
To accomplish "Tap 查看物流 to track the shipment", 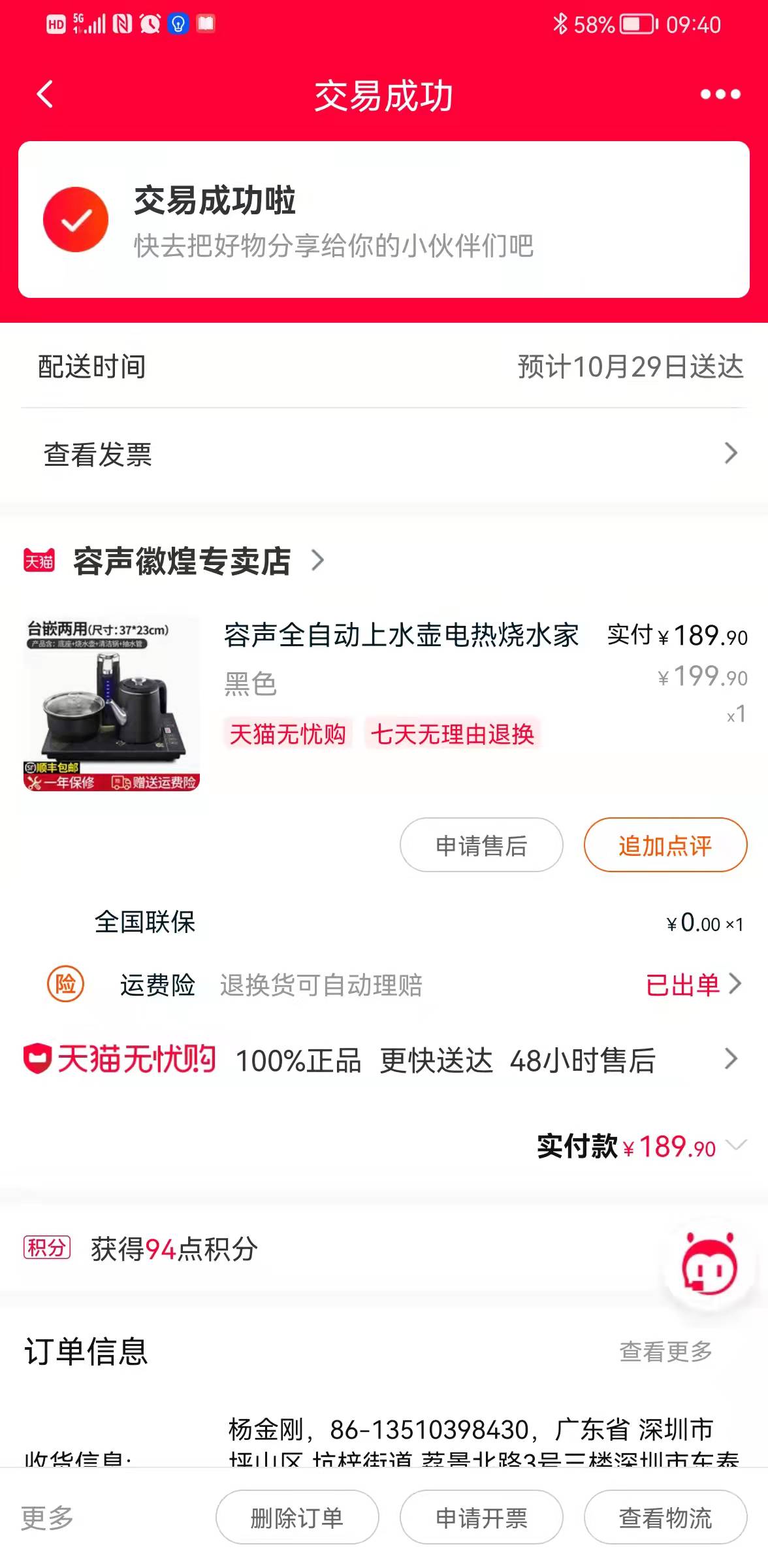I will 665,1517.
